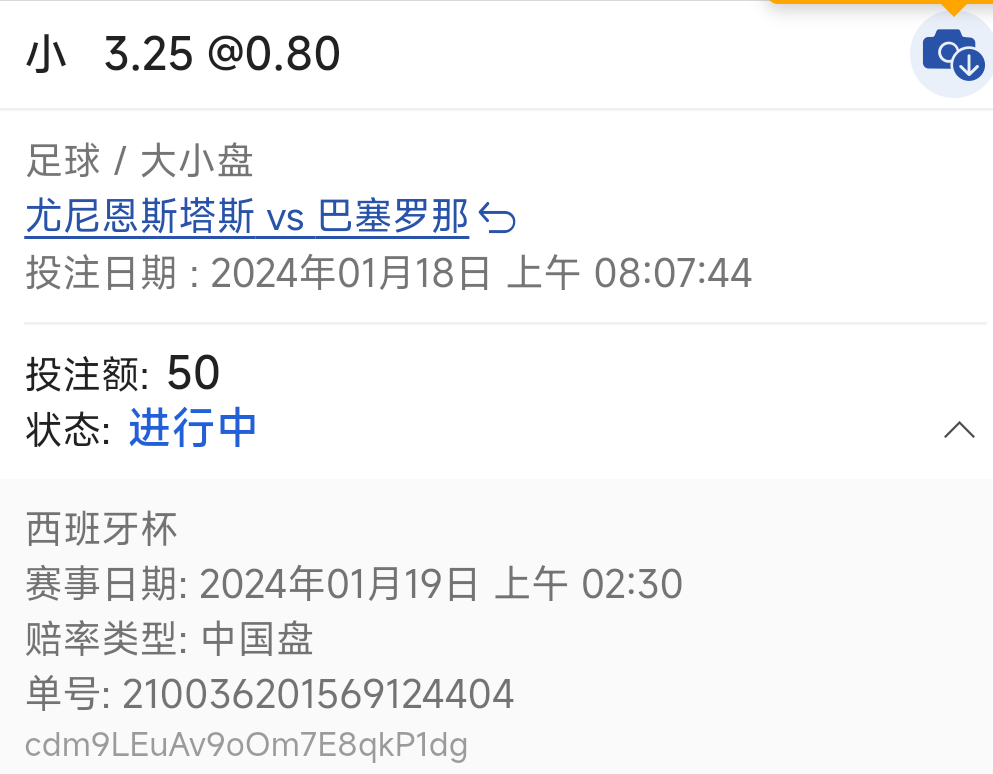Screen dimensions: 993x774
Task: Open the 尤尼恩斯塔斯 vs 巴塞罗那 match link
Action: pyautogui.click(x=247, y=216)
